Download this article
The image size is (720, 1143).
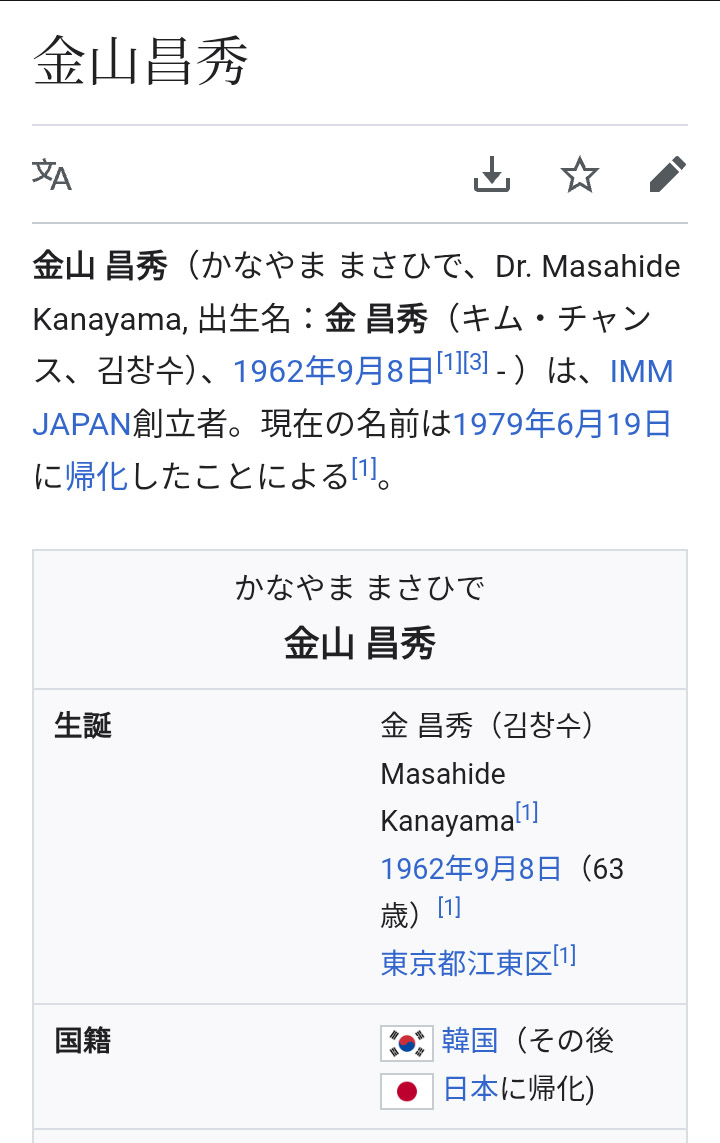tap(491, 175)
